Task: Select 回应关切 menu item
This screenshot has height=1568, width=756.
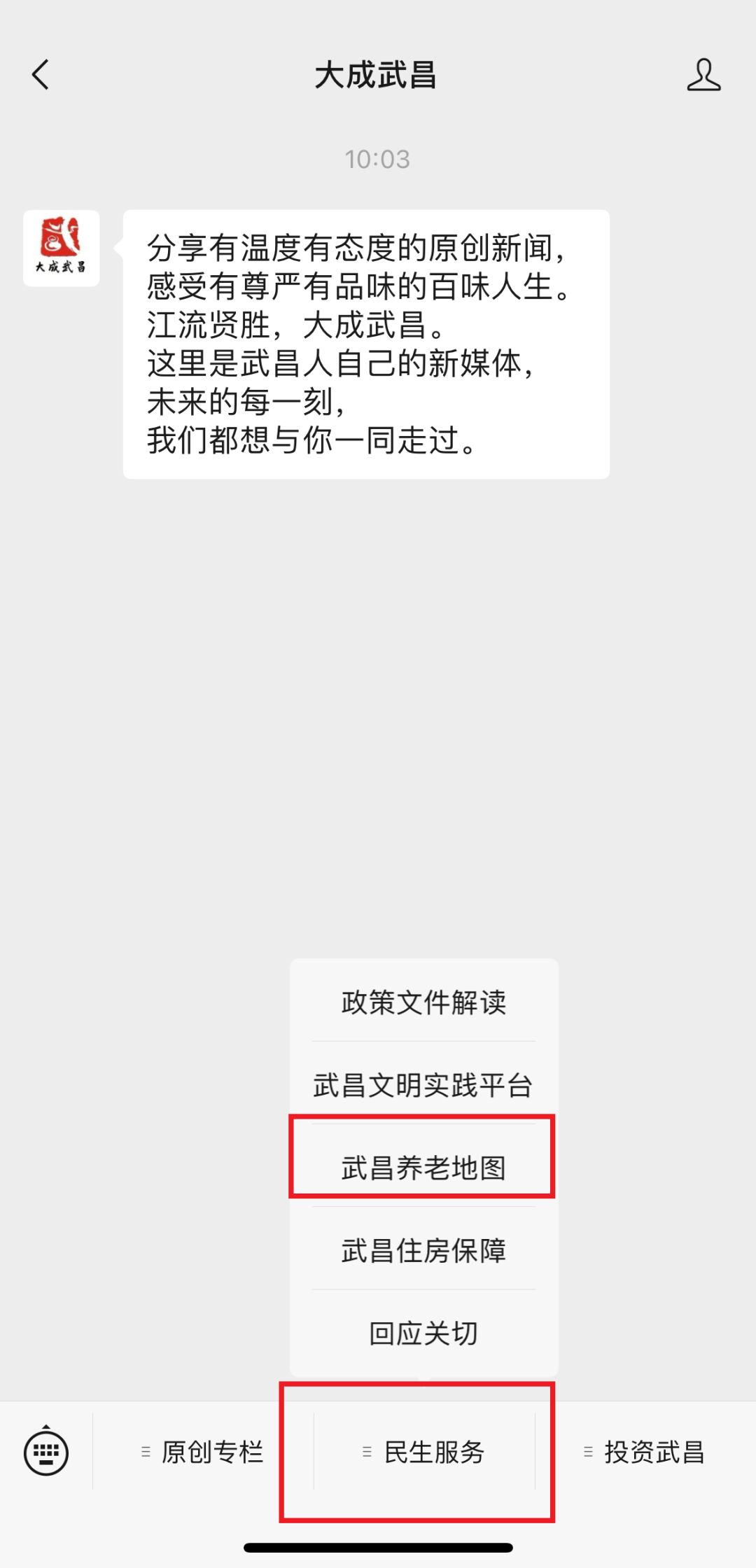Action: pos(423,1333)
